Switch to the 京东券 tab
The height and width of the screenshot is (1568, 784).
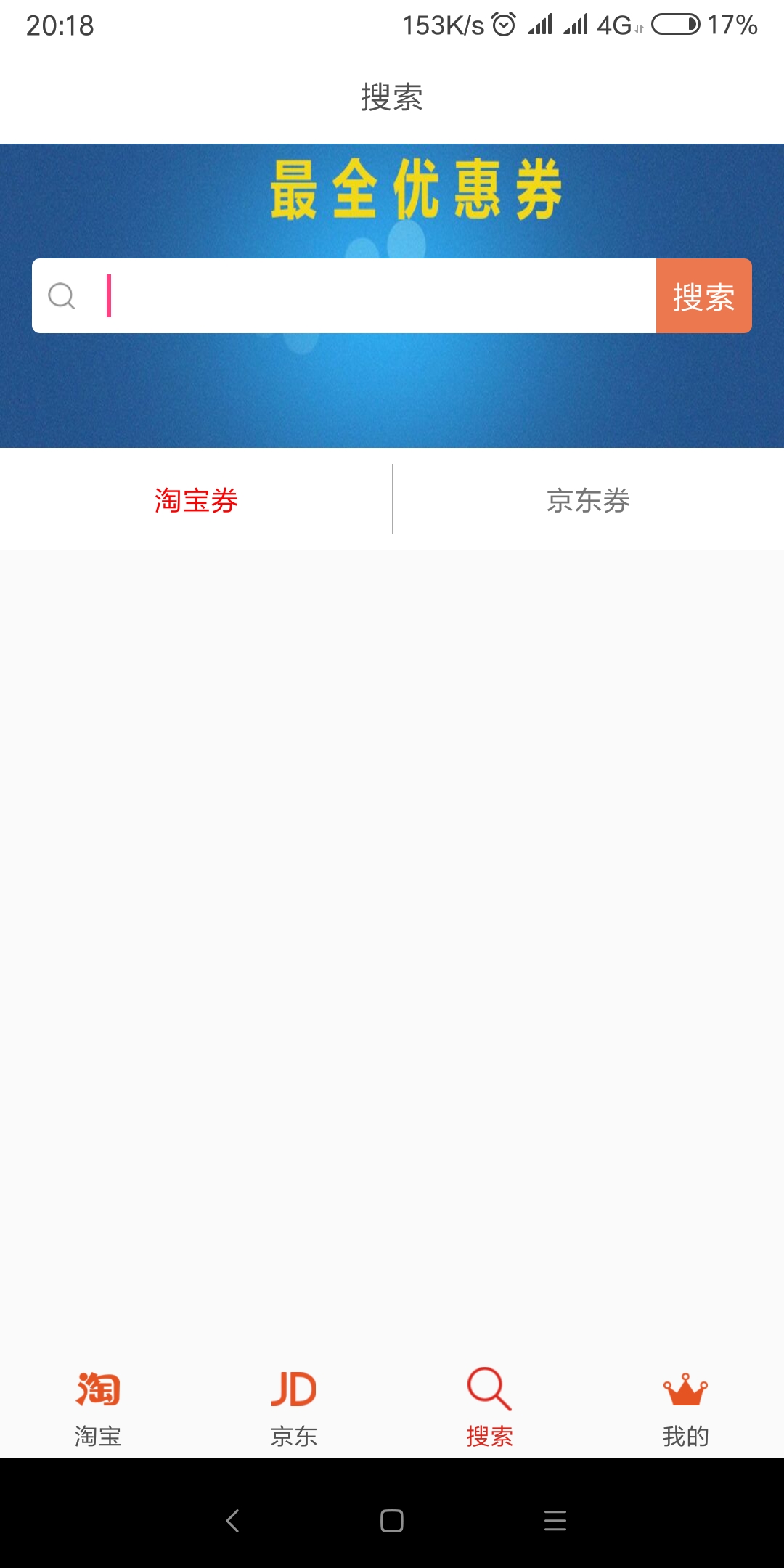click(x=588, y=500)
